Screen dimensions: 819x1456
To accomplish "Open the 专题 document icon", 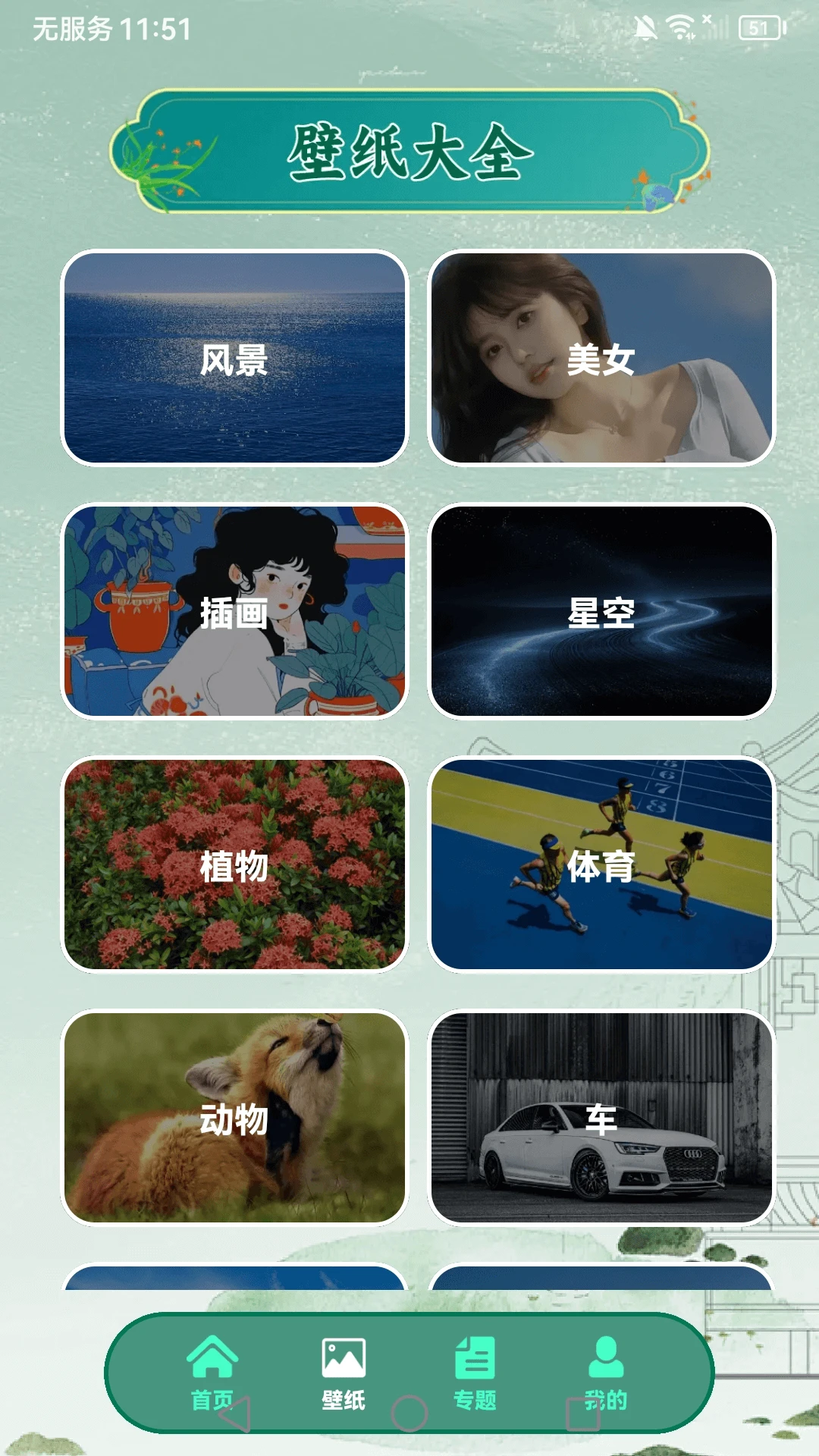I will click(475, 1360).
